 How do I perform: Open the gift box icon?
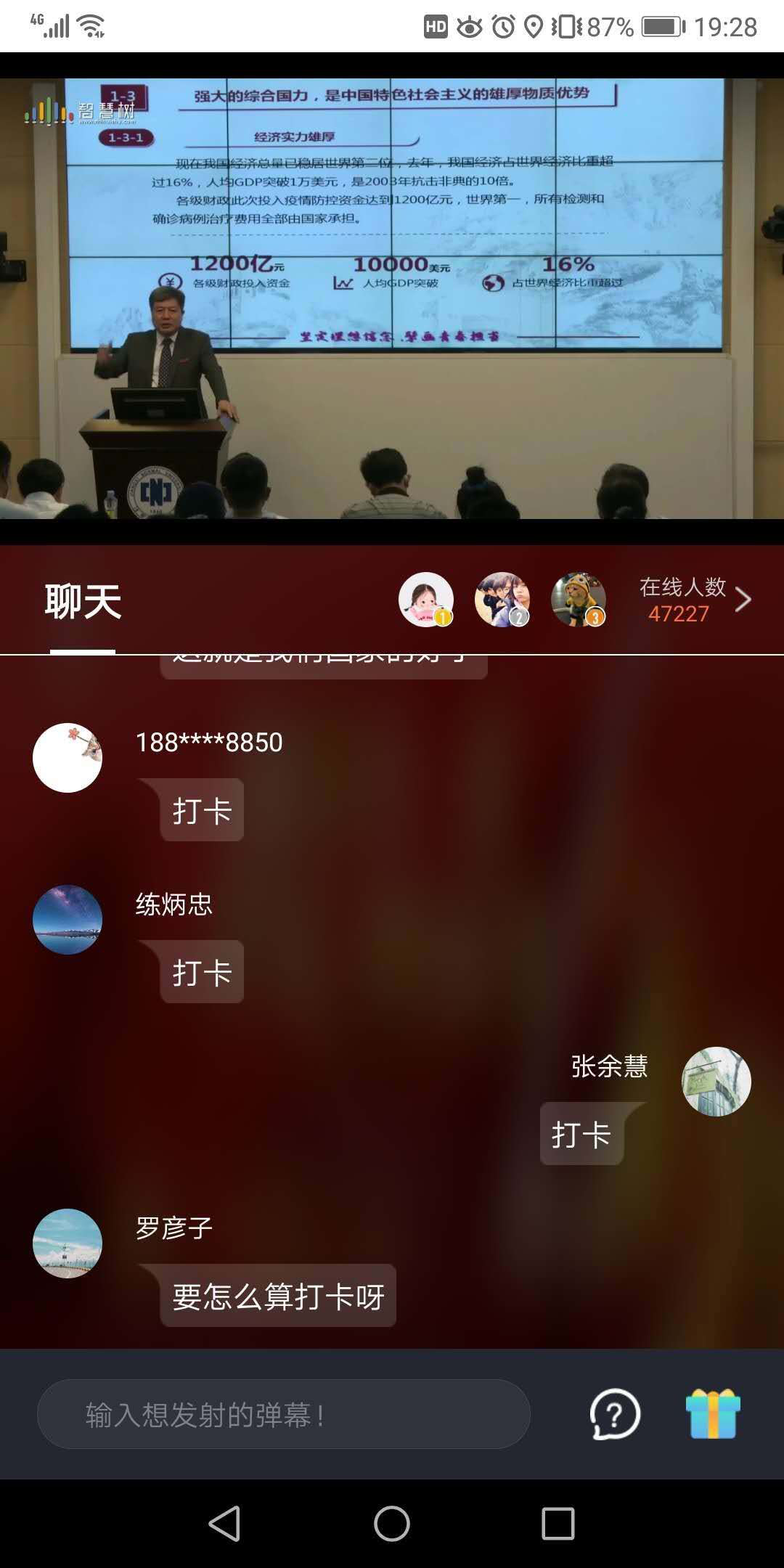(713, 1414)
